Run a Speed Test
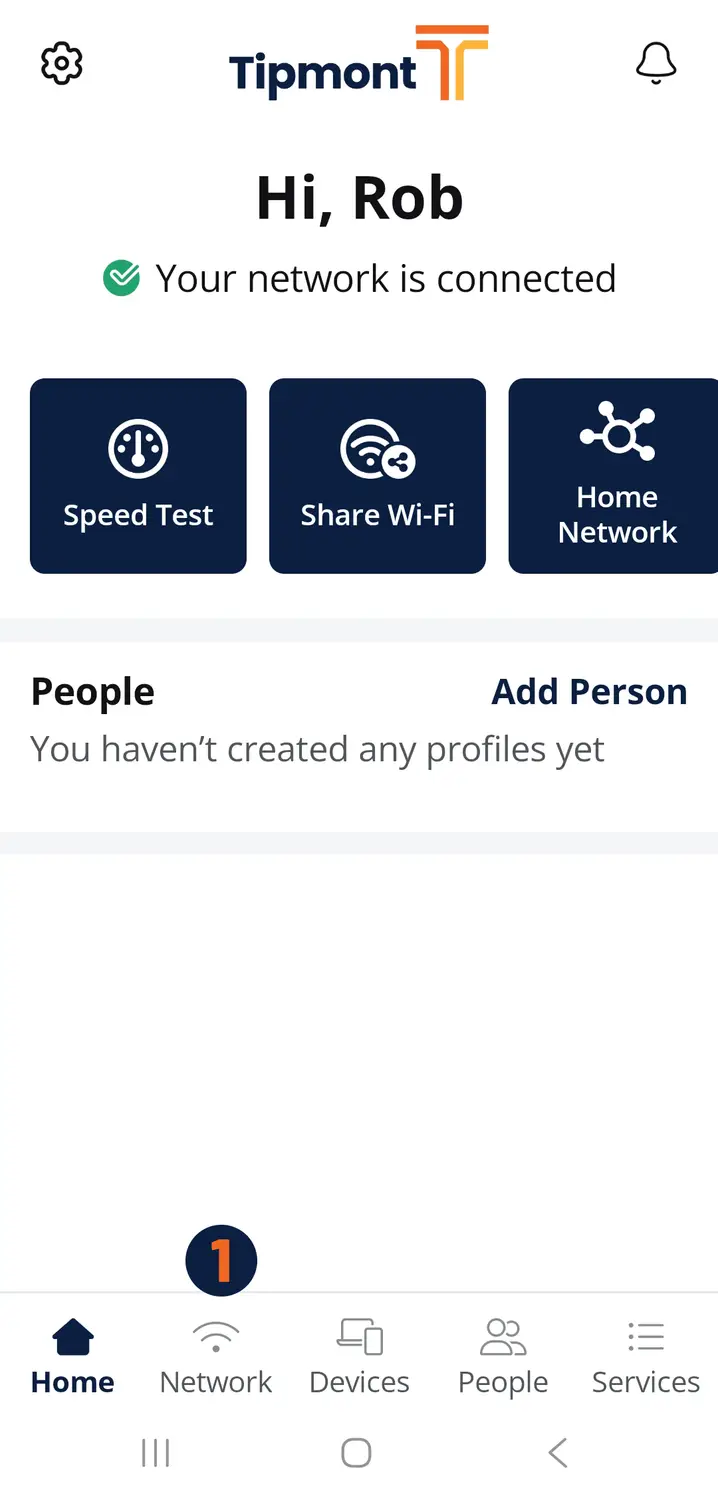Viewport: 718px width, 1500px height. pos(138,476)
